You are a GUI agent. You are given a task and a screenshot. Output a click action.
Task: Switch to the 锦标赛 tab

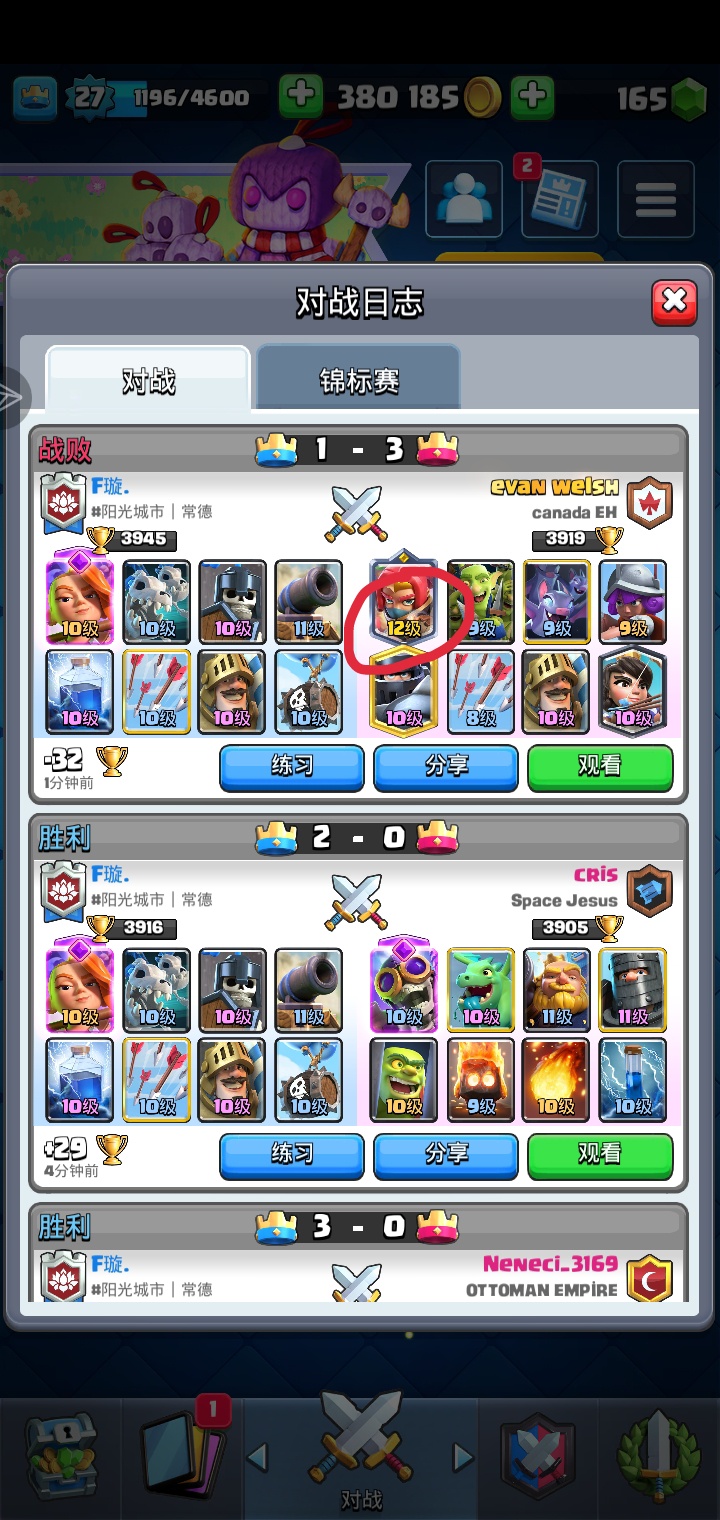[x=359, y=379]
